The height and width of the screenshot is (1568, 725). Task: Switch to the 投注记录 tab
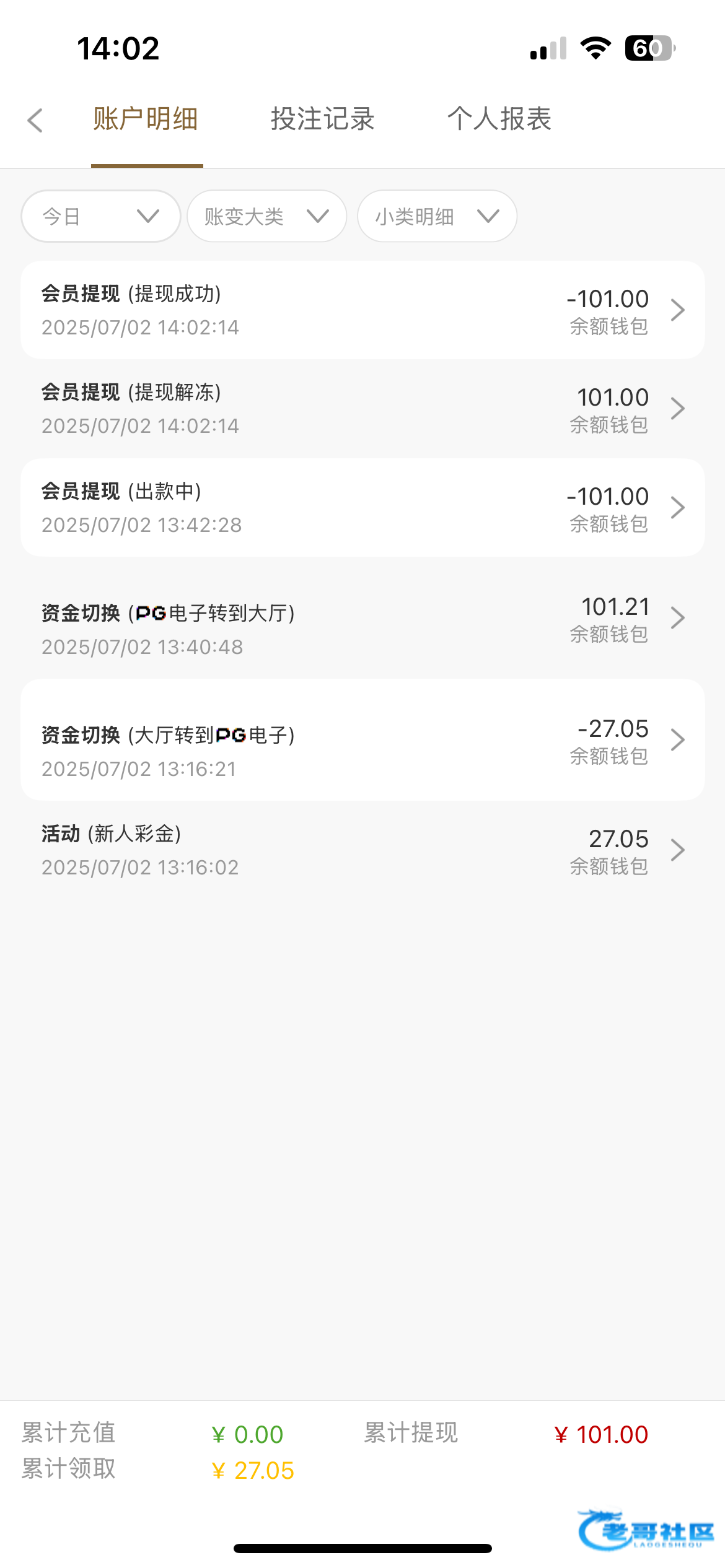[x=323, y=119]
